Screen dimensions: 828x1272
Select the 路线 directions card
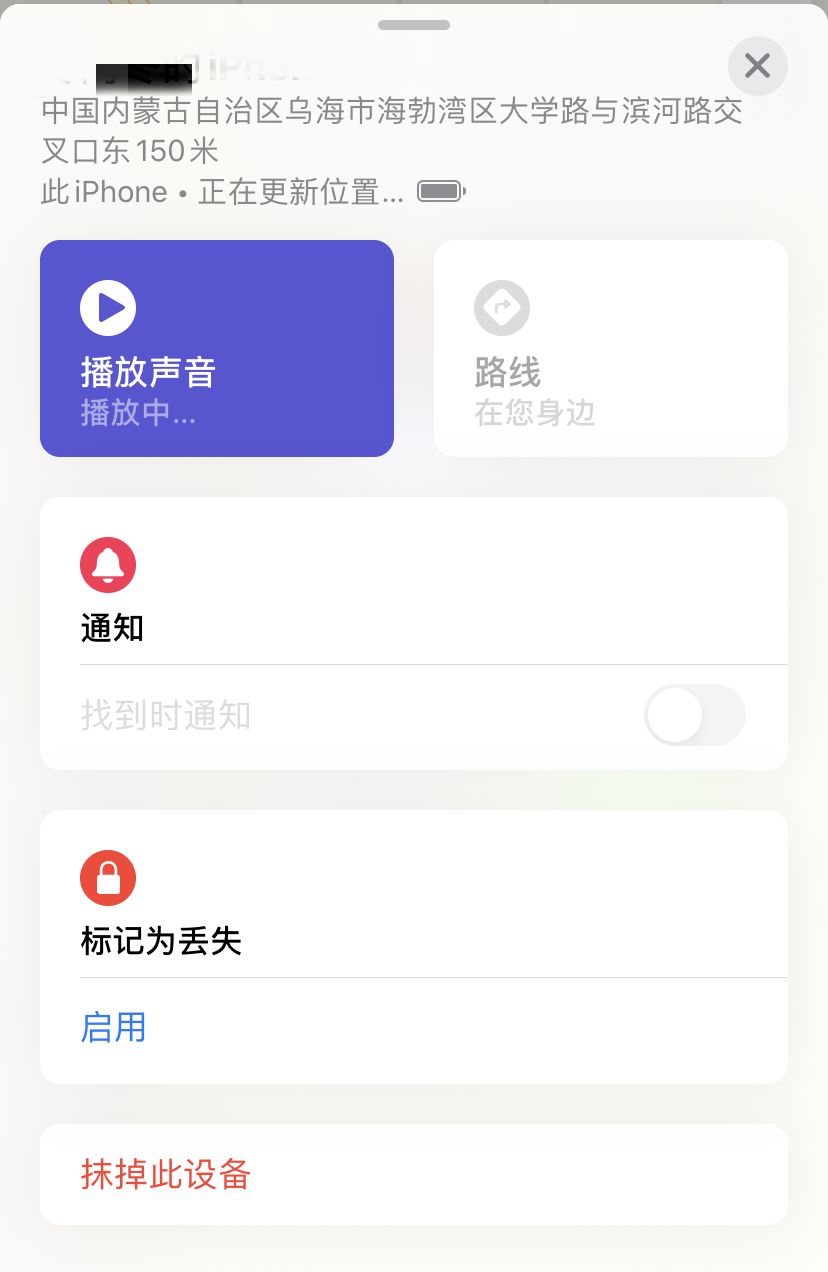tap(611, 348)
